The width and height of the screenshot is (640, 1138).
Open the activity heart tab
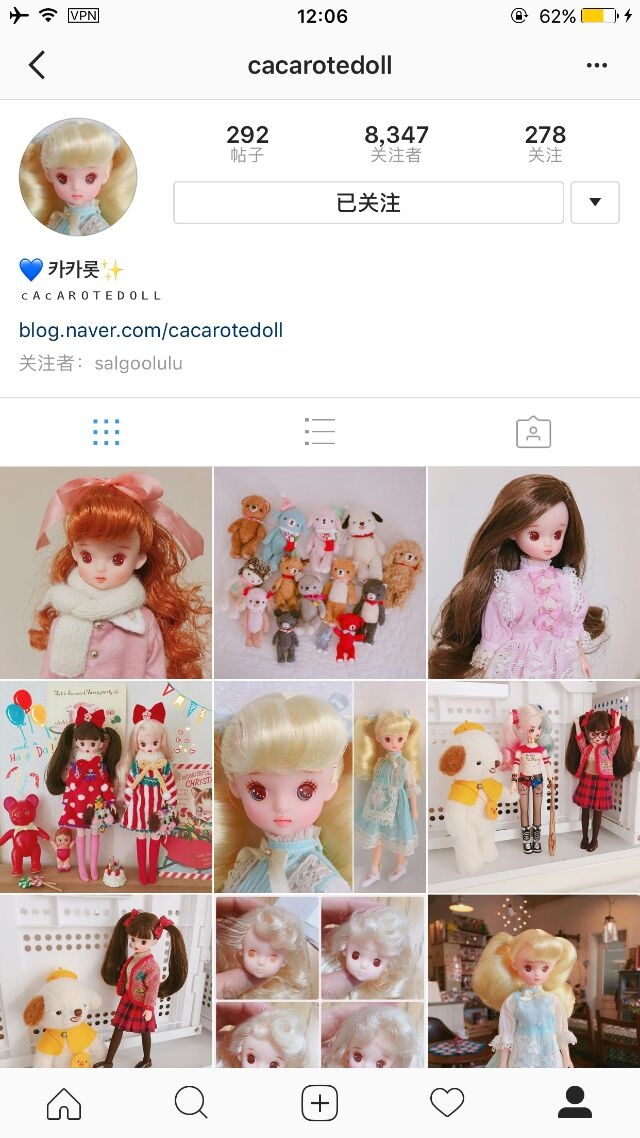(447, 1103)
